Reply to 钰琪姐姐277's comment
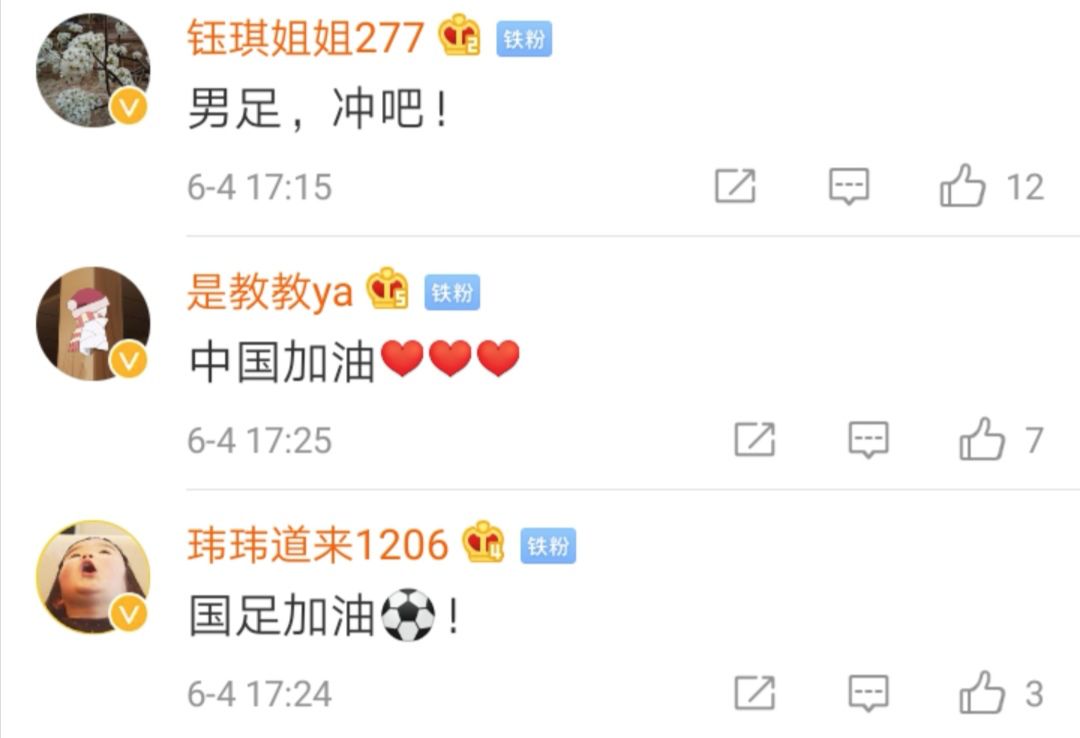 tap(849, 187)
